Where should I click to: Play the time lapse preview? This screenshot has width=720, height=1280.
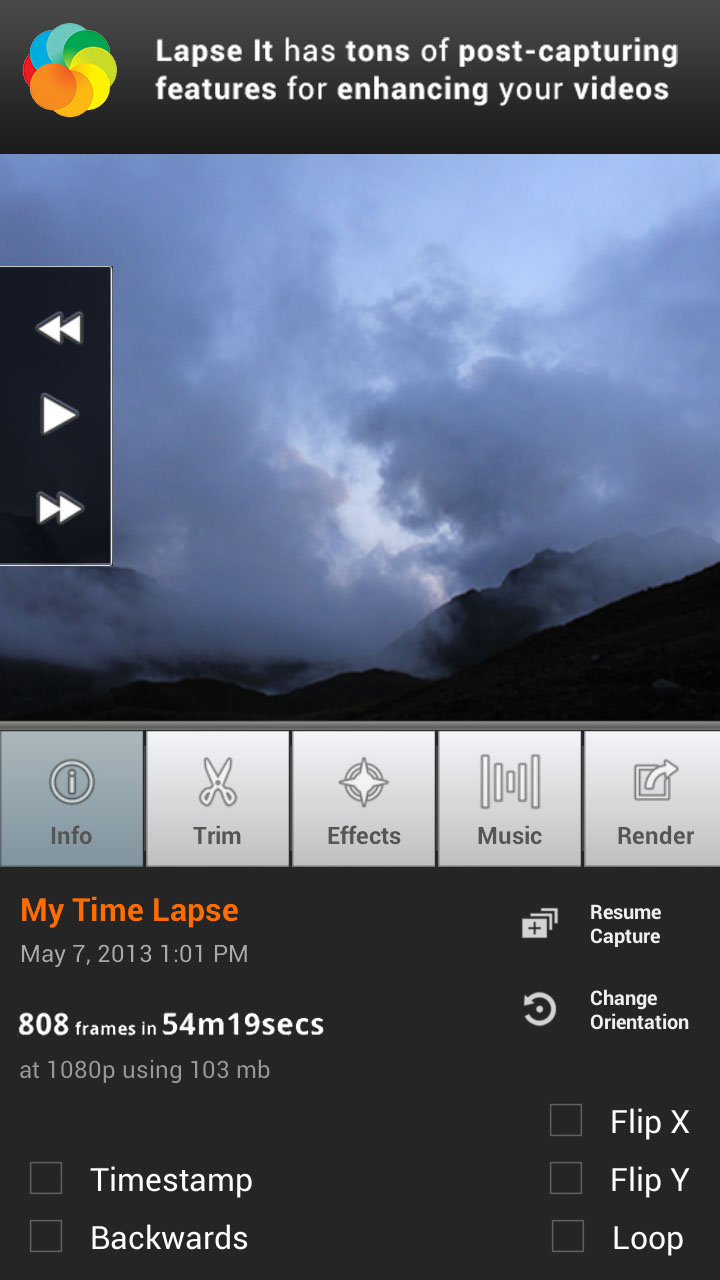(x=58, y=414)
